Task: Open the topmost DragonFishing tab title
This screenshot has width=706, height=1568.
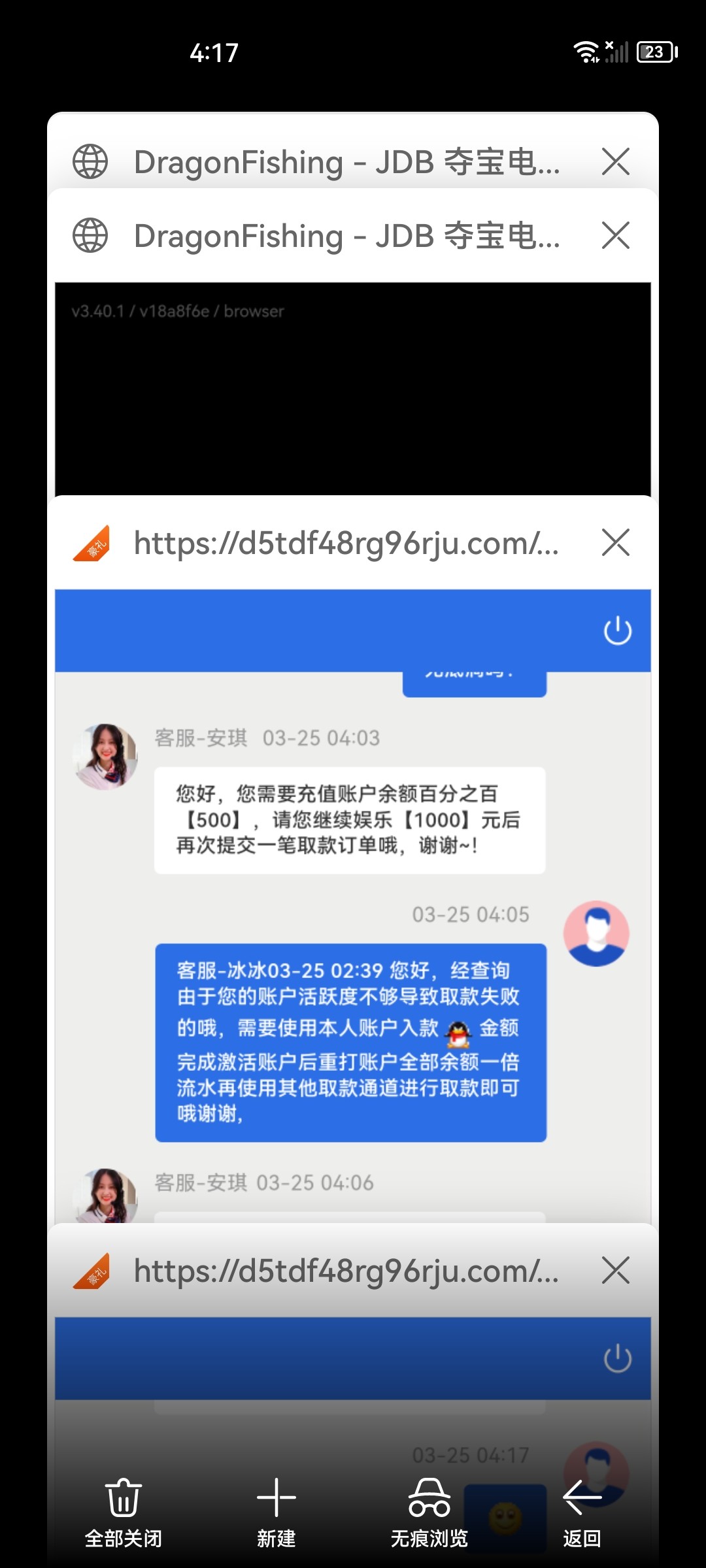Action: [x=346, y=161]
